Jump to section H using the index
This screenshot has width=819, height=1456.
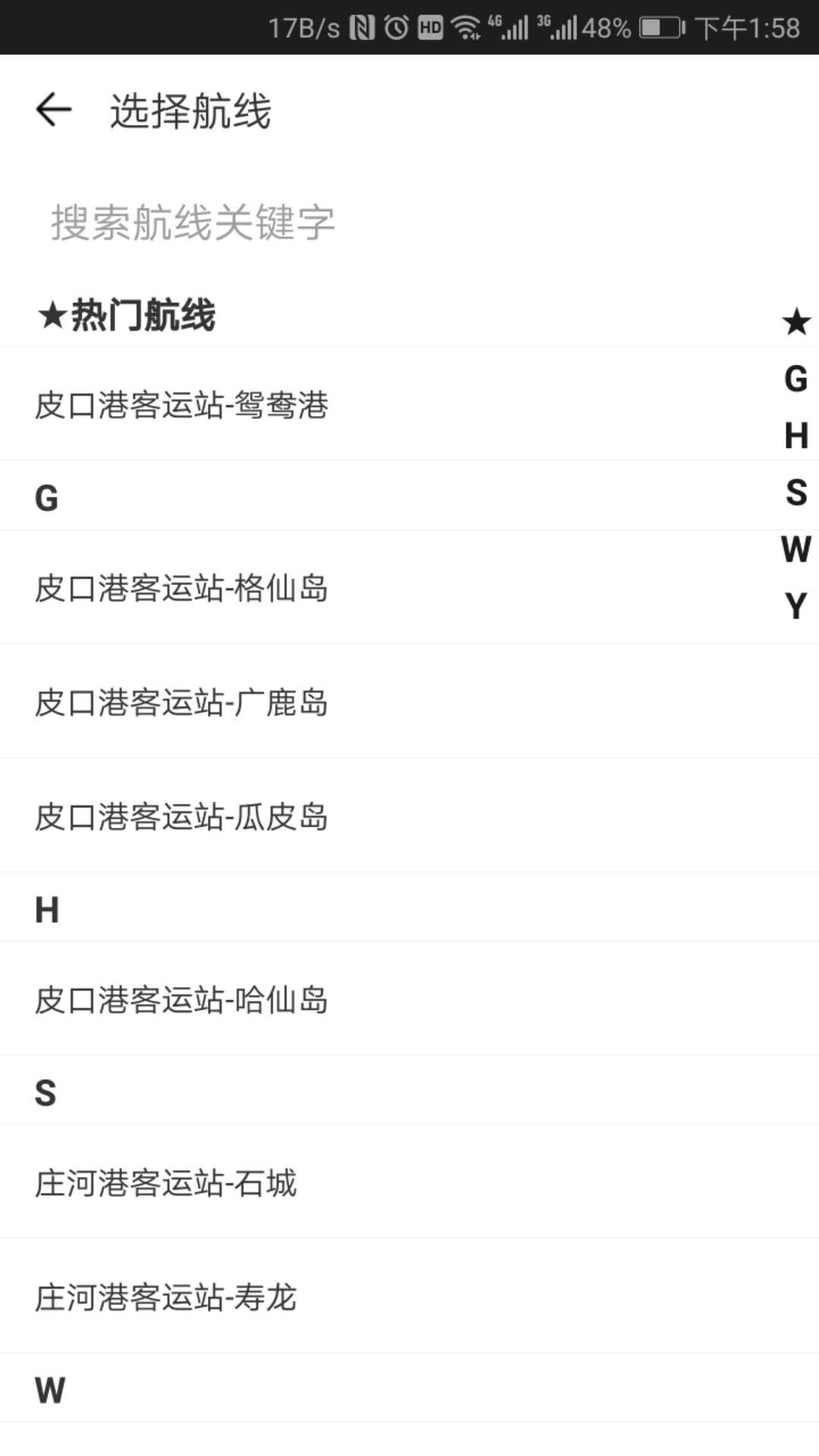click(x=795, y=436)
